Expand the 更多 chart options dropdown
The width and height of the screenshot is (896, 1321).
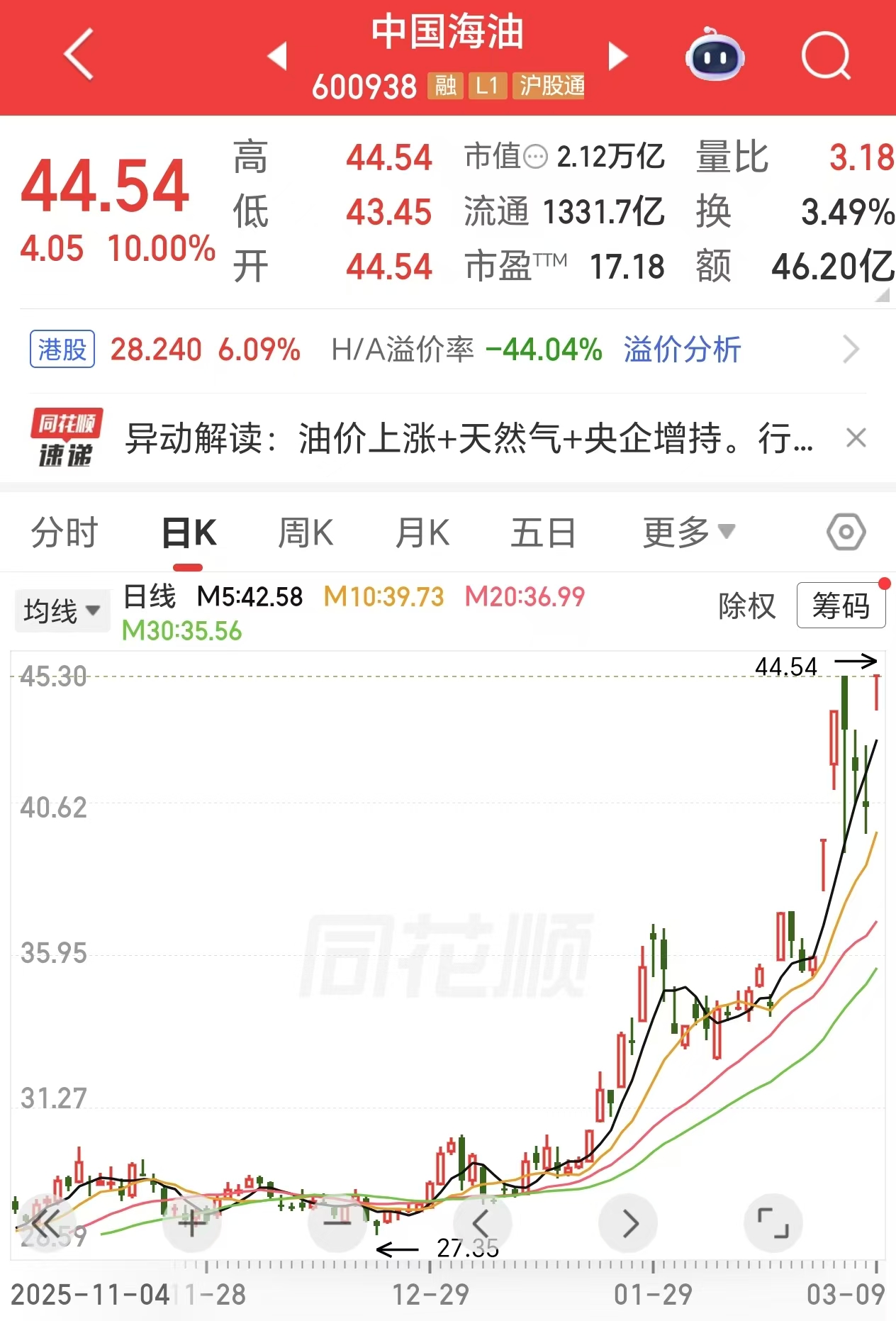(688, 533)
